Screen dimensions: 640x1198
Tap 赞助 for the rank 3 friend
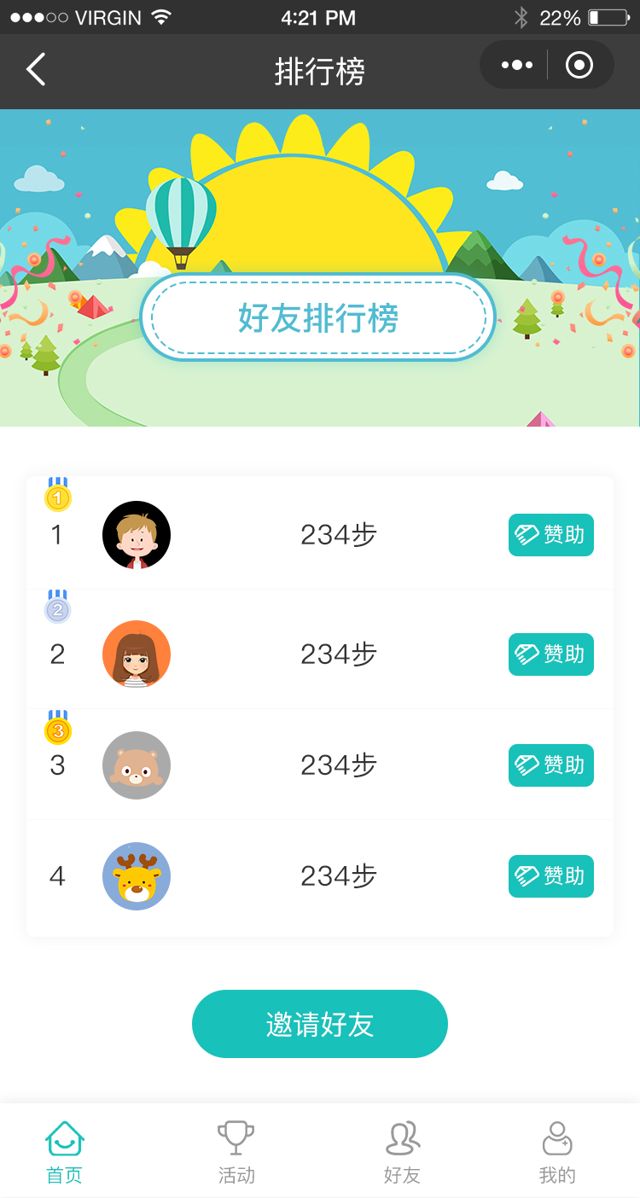click(x=551, y=765)
